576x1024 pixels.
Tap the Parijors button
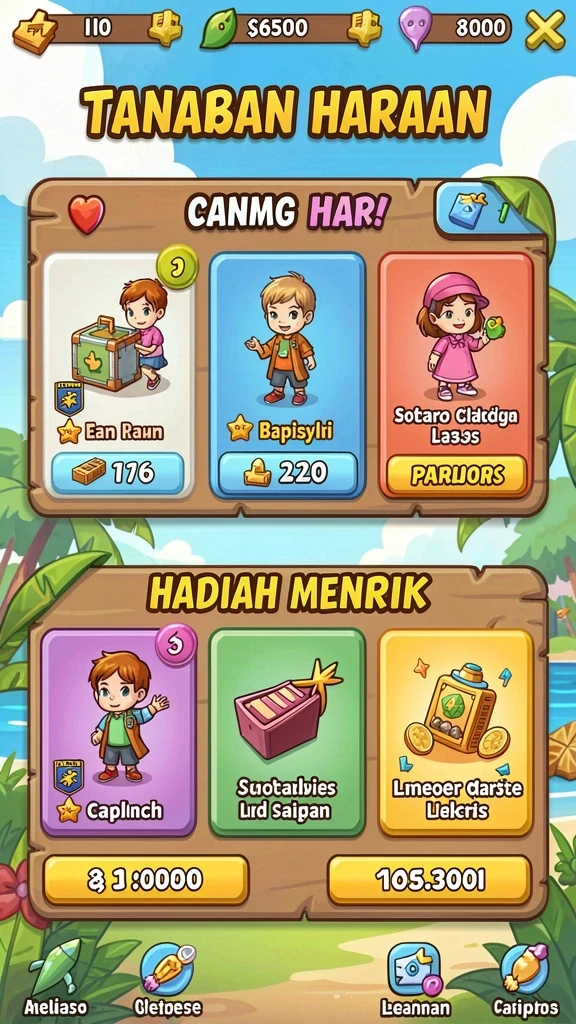tap(457, 475)
